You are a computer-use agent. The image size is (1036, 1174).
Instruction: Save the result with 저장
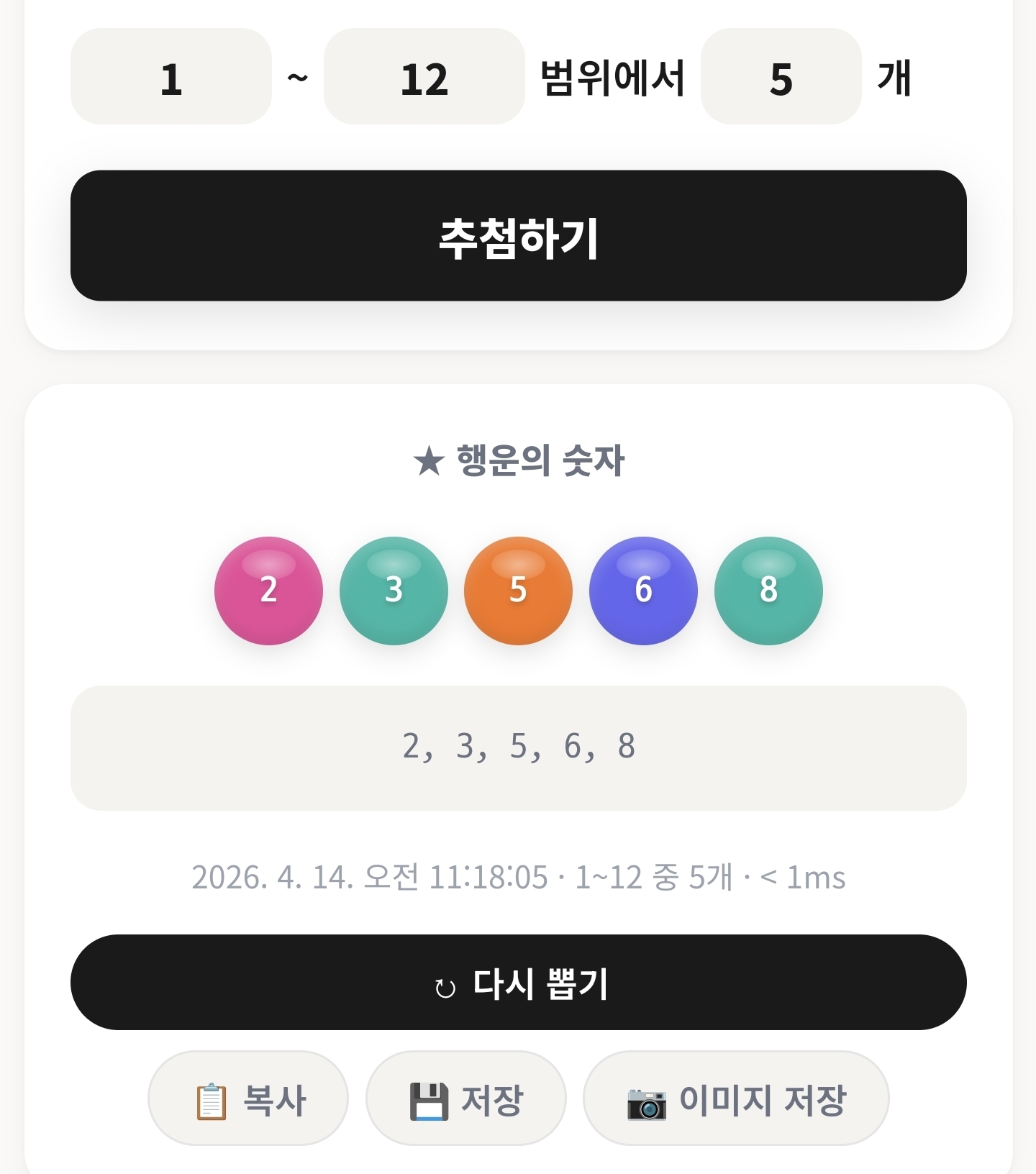[x=465, y=1098]
